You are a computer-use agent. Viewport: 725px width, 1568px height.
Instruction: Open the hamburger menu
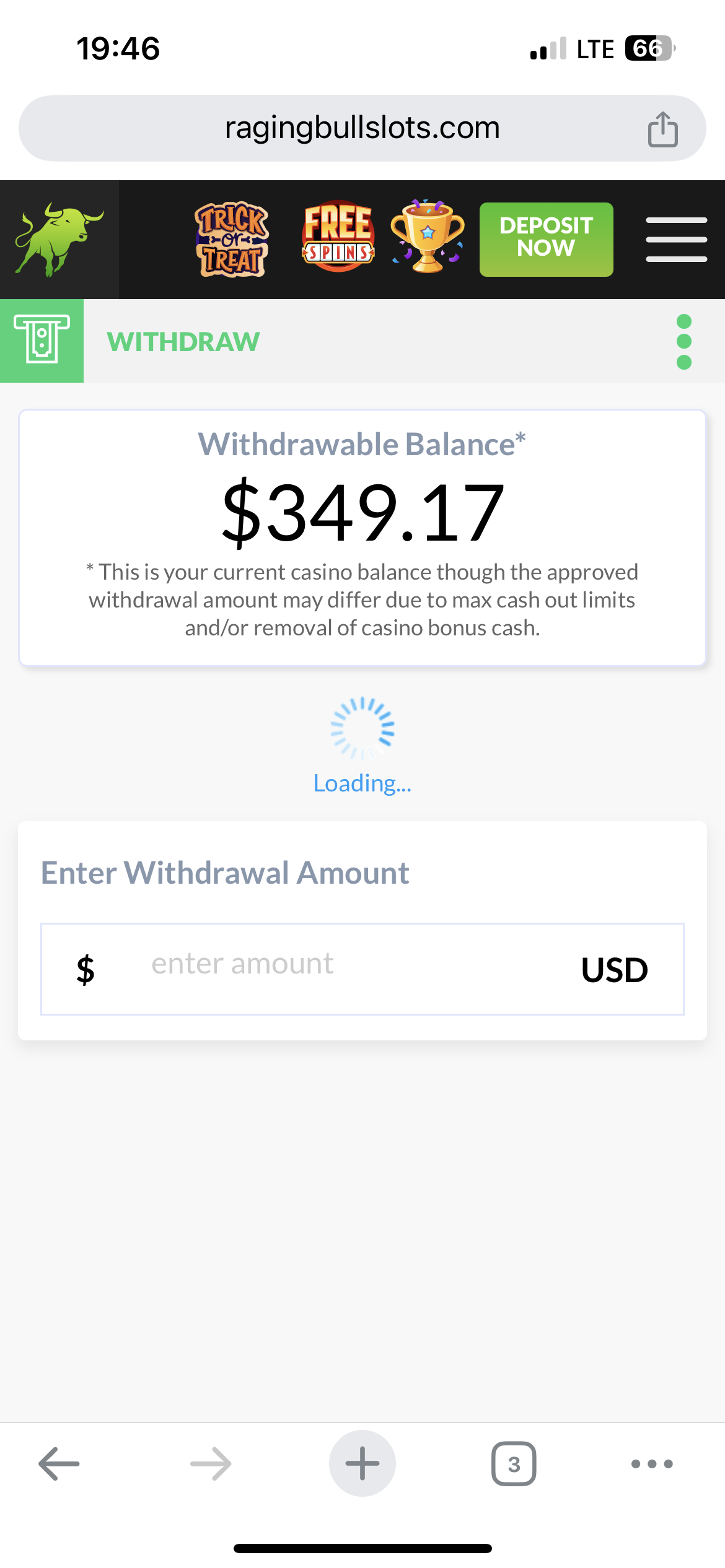tap(676, 239)
